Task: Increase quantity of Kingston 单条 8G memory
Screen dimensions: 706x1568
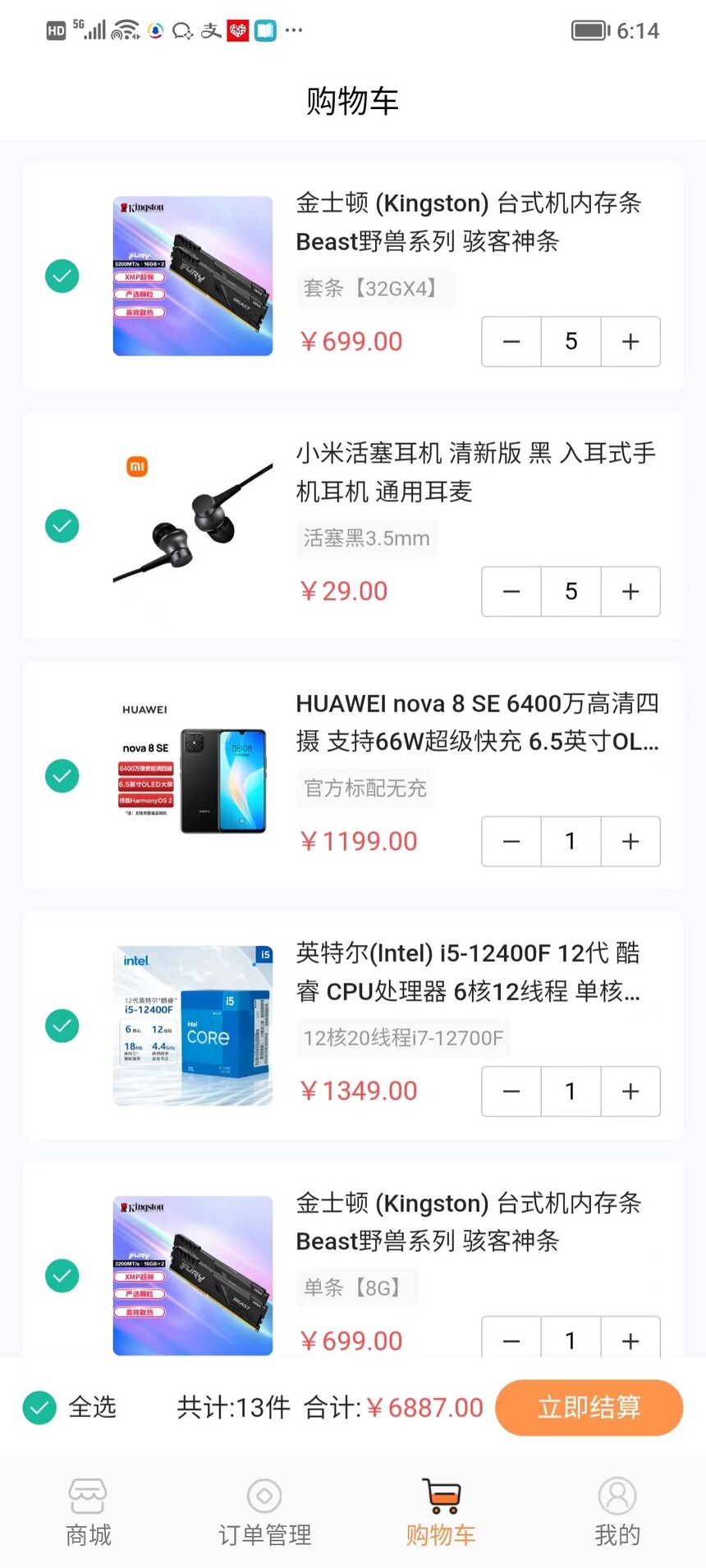Action: (x=630, y=1339)
